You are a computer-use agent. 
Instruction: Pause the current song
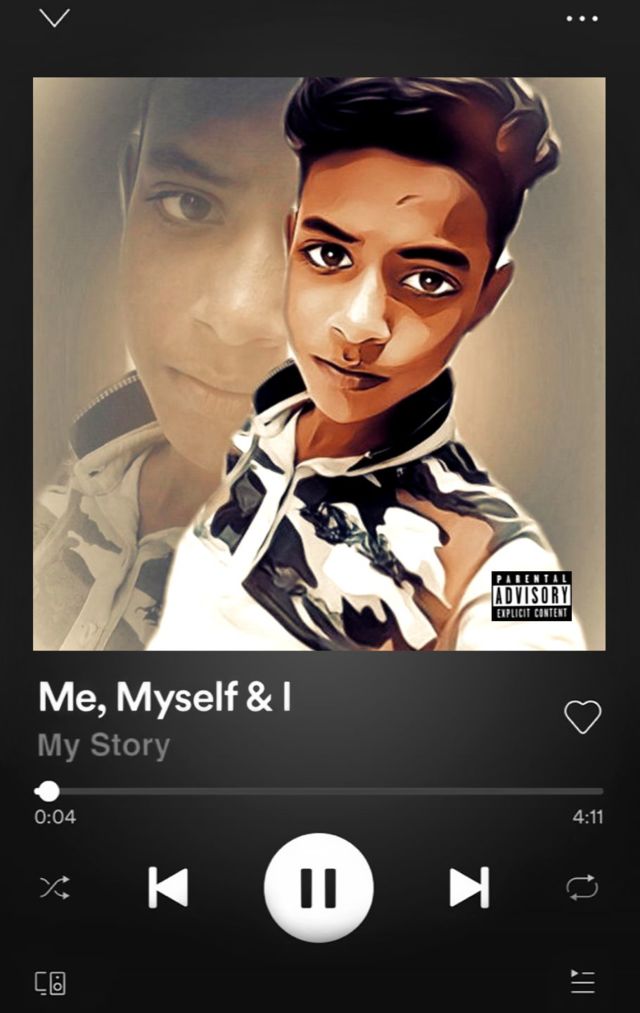coord(319,887)
